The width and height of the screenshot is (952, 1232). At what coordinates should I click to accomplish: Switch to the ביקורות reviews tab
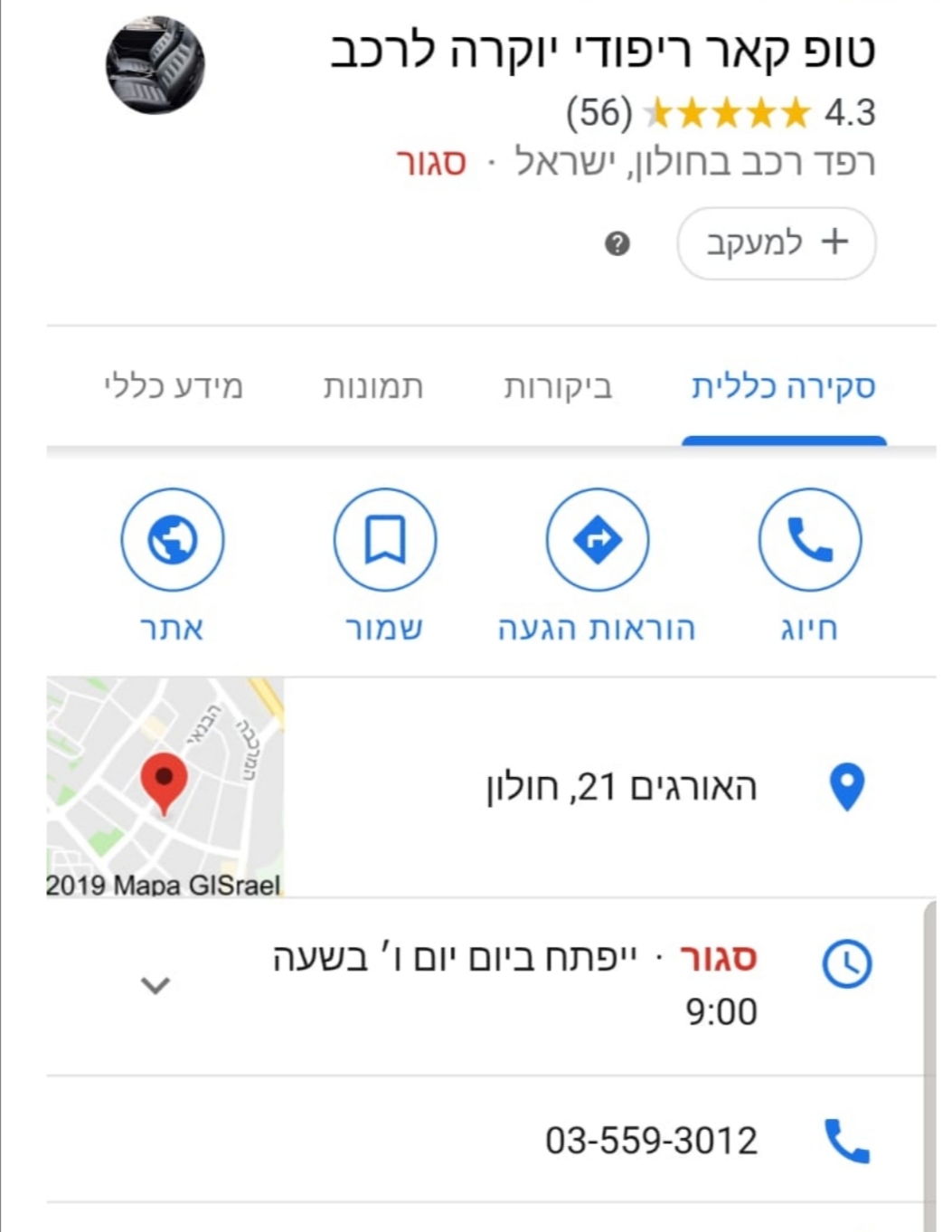click(558, 387)
